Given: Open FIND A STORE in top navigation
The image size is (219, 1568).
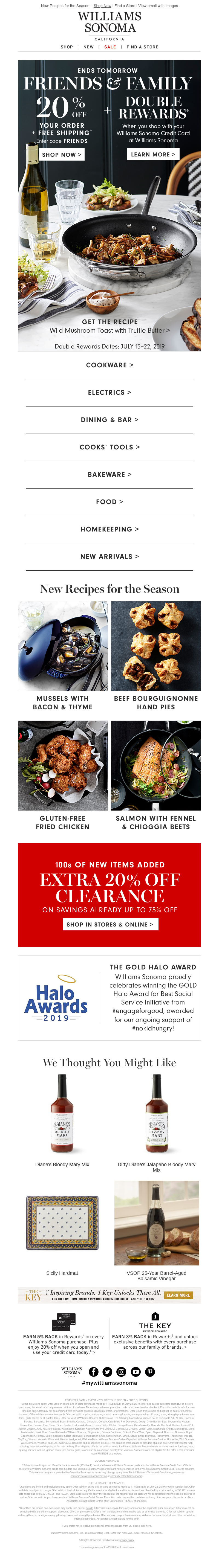Looking at the screenshot, I should point(142,47).
